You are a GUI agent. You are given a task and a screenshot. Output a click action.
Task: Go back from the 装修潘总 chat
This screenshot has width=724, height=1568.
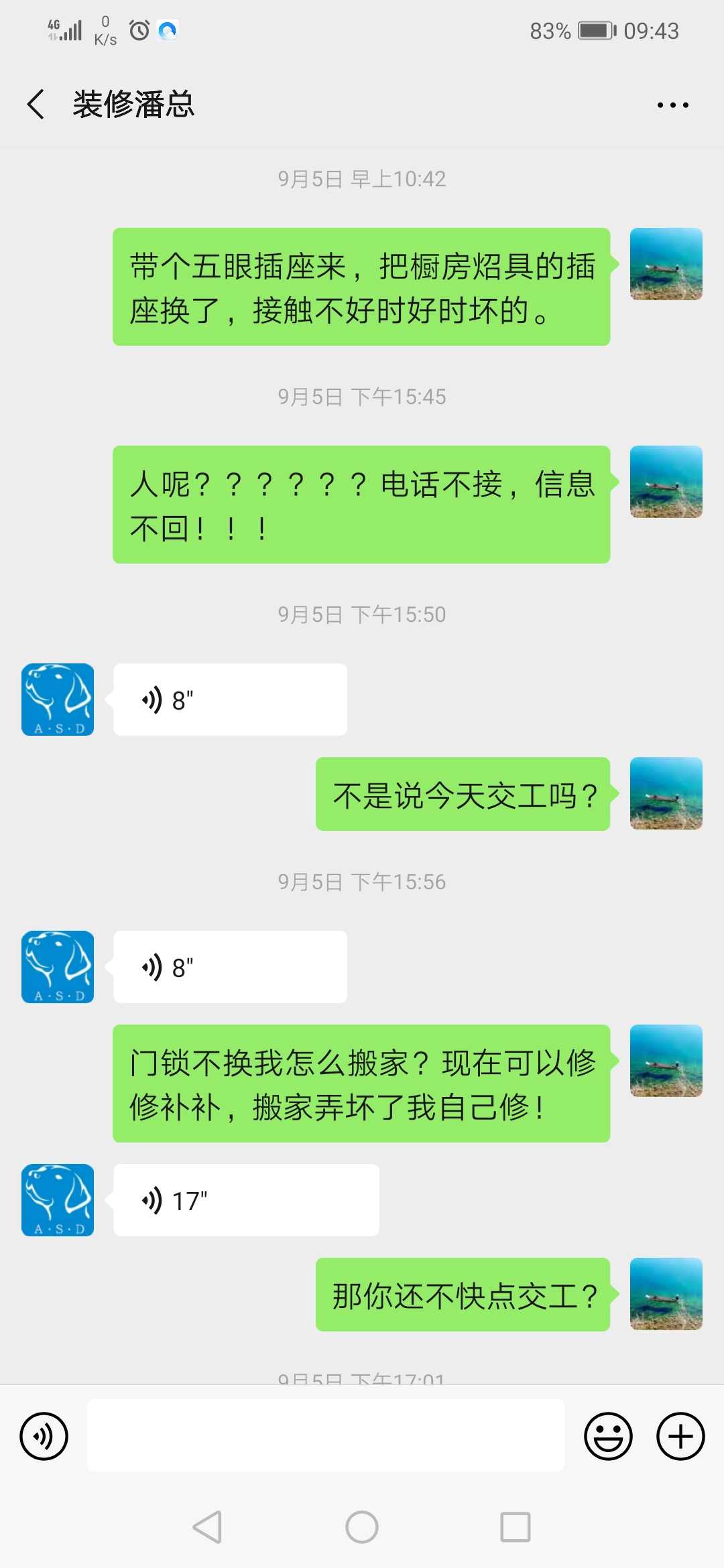[36, 105]
